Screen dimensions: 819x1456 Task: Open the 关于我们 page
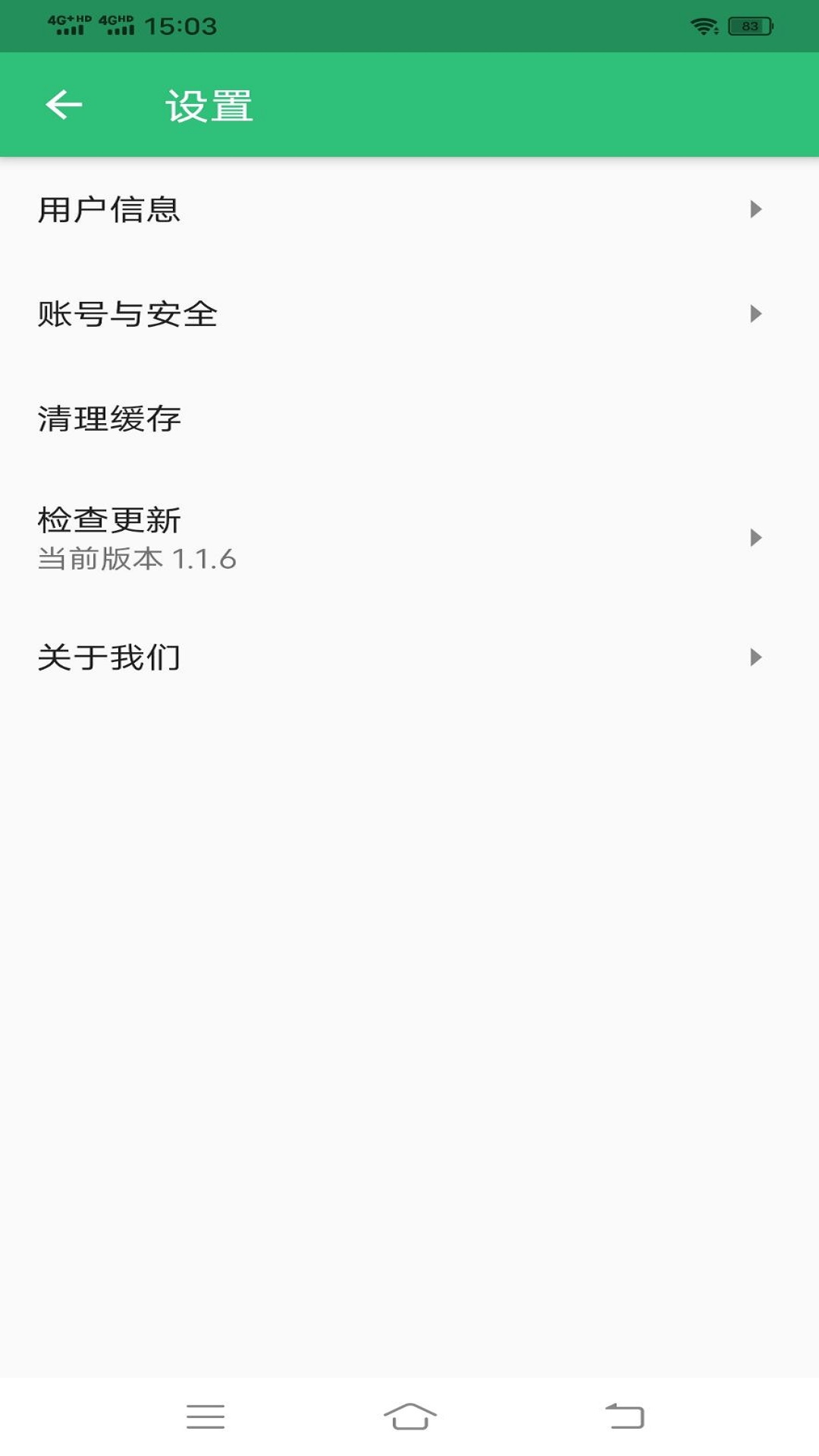108,658
